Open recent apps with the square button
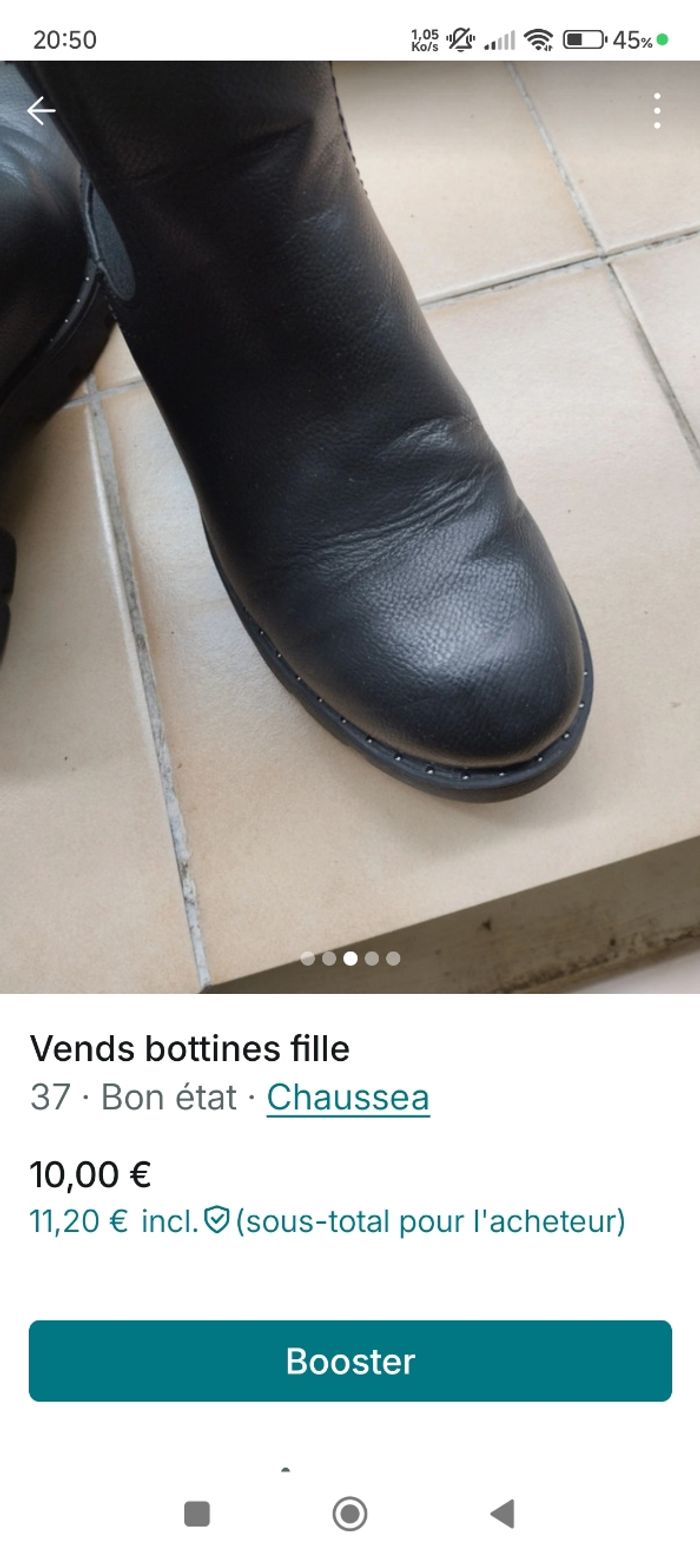 (197, 1514)
